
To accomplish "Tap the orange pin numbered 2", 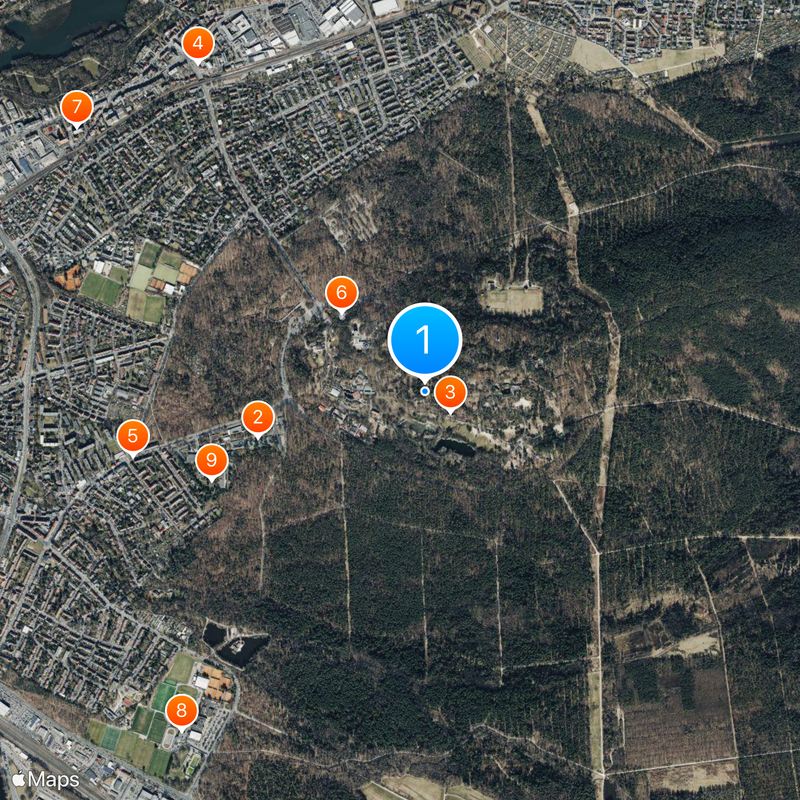I will coord(258,417).
